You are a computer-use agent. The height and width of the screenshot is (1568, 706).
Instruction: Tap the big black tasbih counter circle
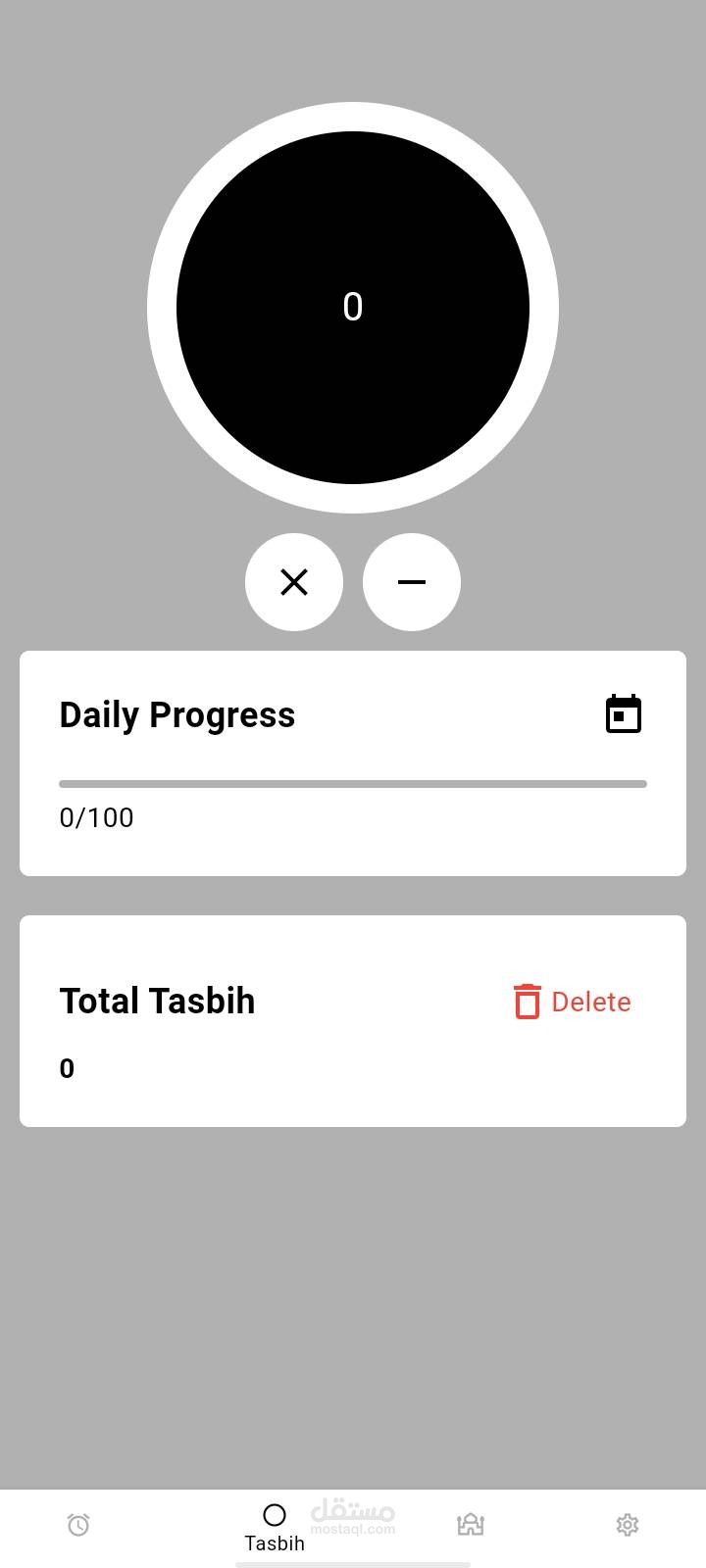pyautogui.click(x=353, y=308)
